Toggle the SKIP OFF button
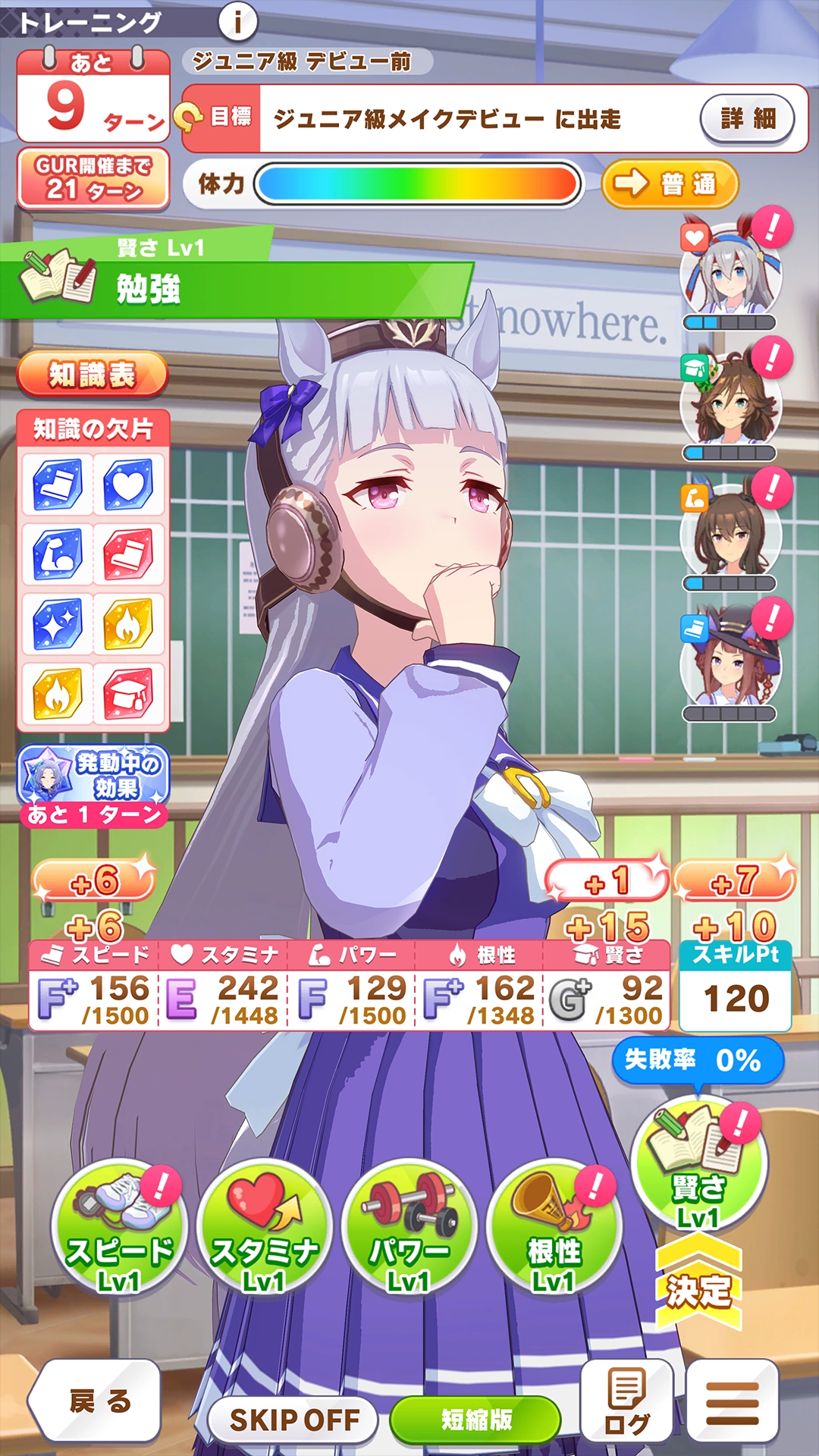Viewport: 819px width, 1456px height. pyautogui.click(x=294, y=1420)
